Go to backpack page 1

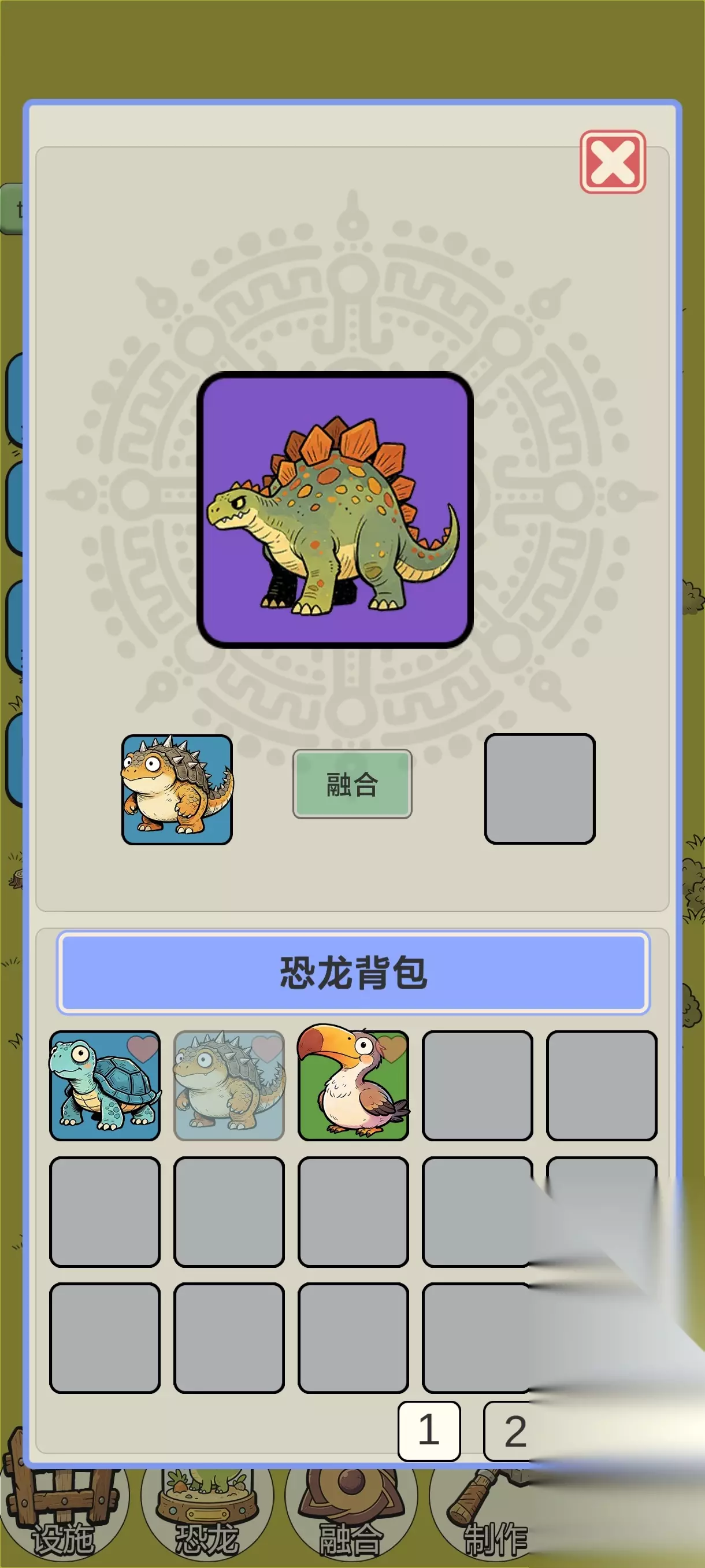(429, 1430)
